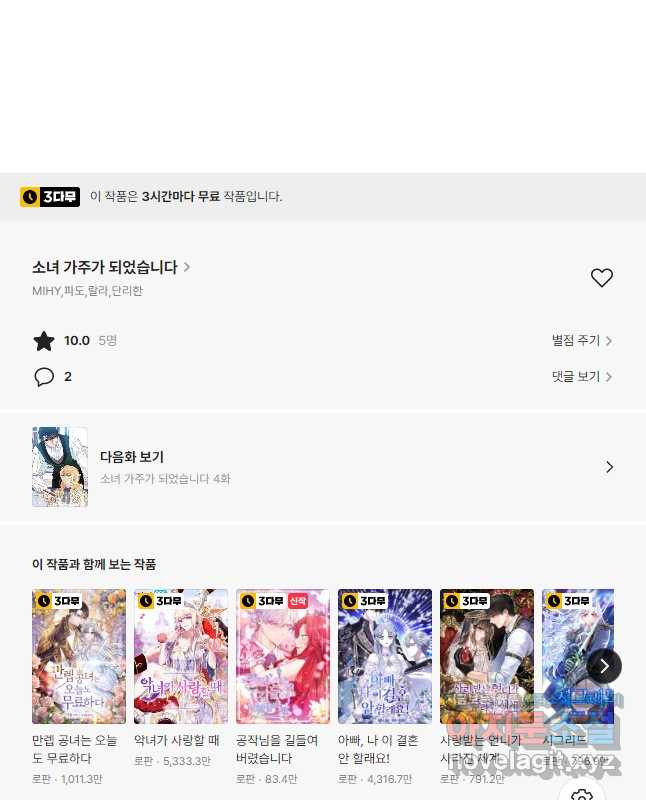Show more recommended works with next arrow
The image size is (646, 800).
click(x=604, y=666)
